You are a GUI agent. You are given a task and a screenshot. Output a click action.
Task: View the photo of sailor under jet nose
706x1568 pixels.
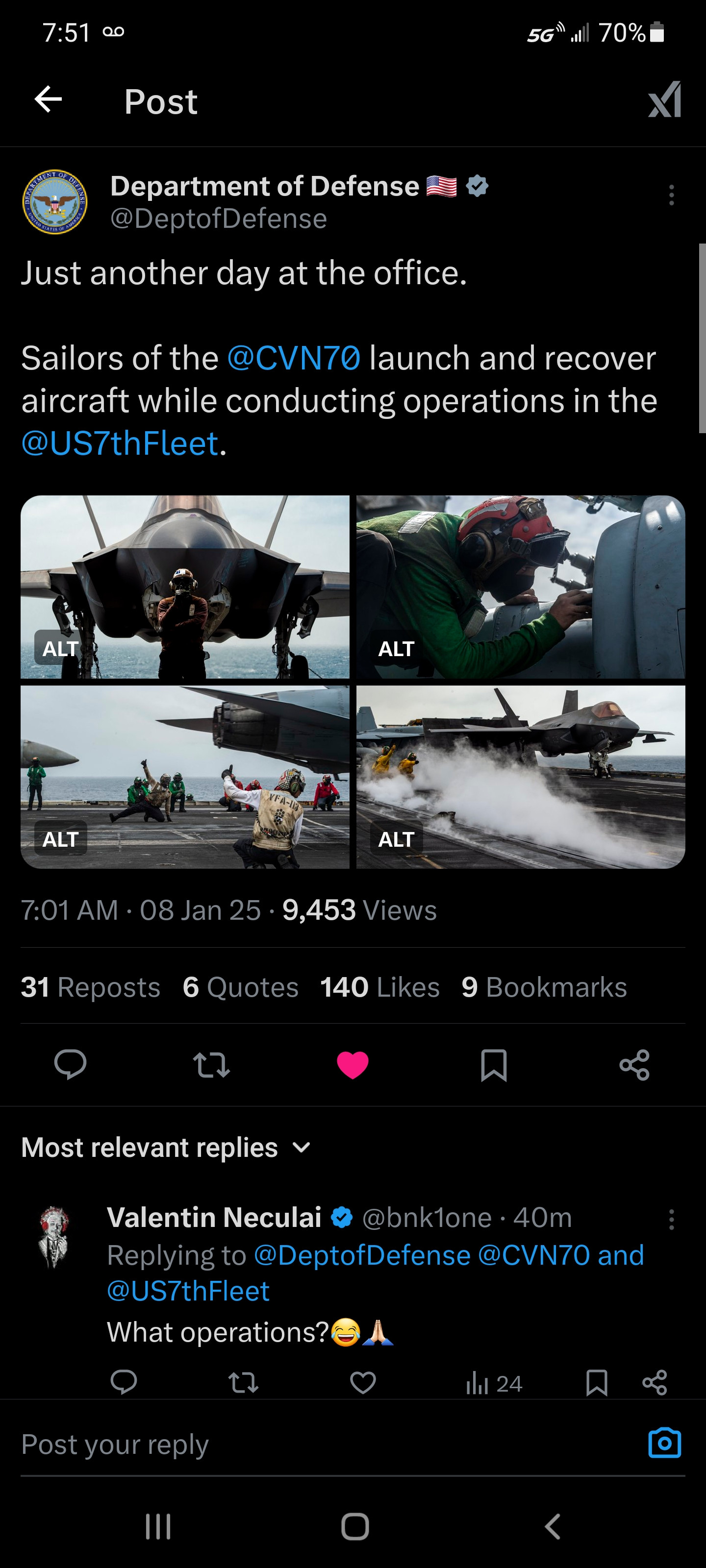(x=185, y=586)
